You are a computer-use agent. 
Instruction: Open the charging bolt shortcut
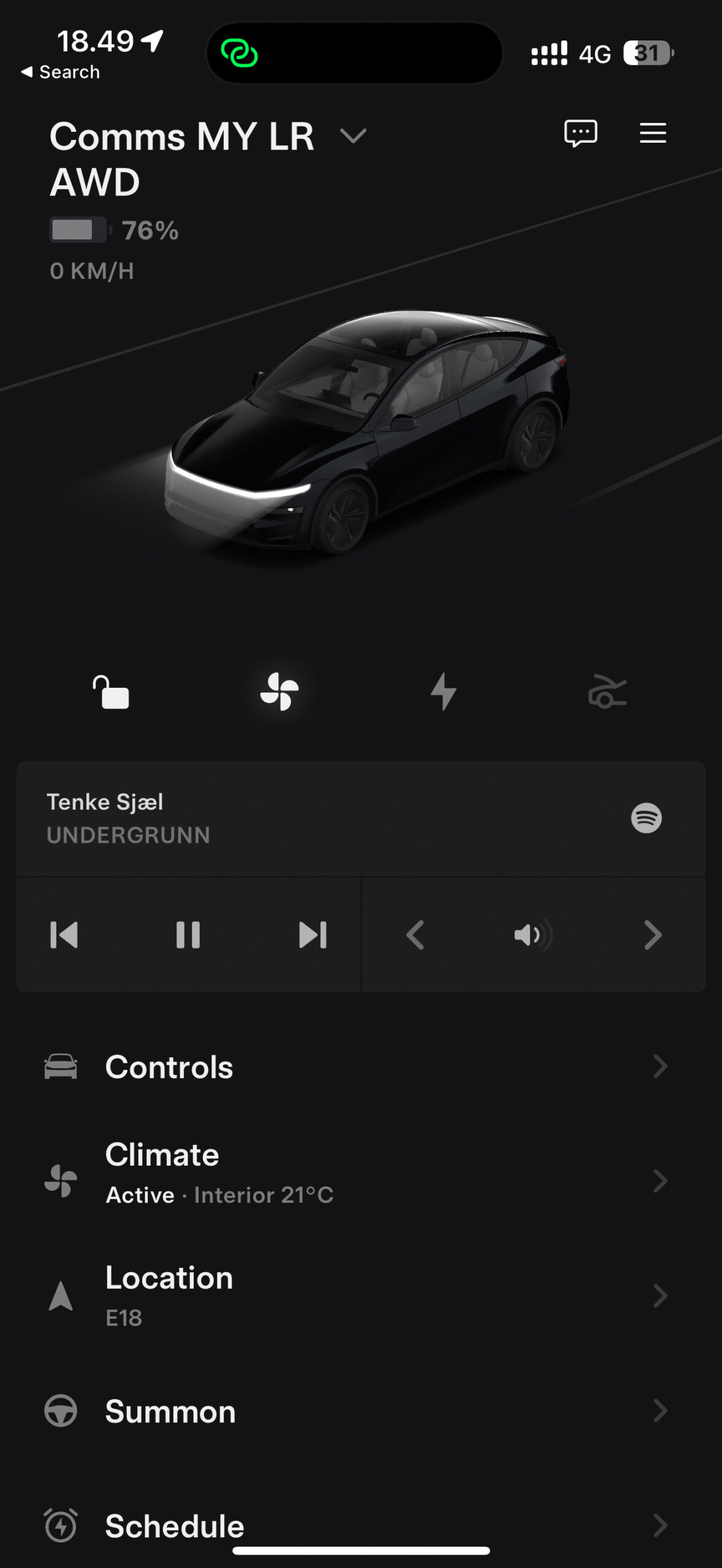[x=443, y=692]
